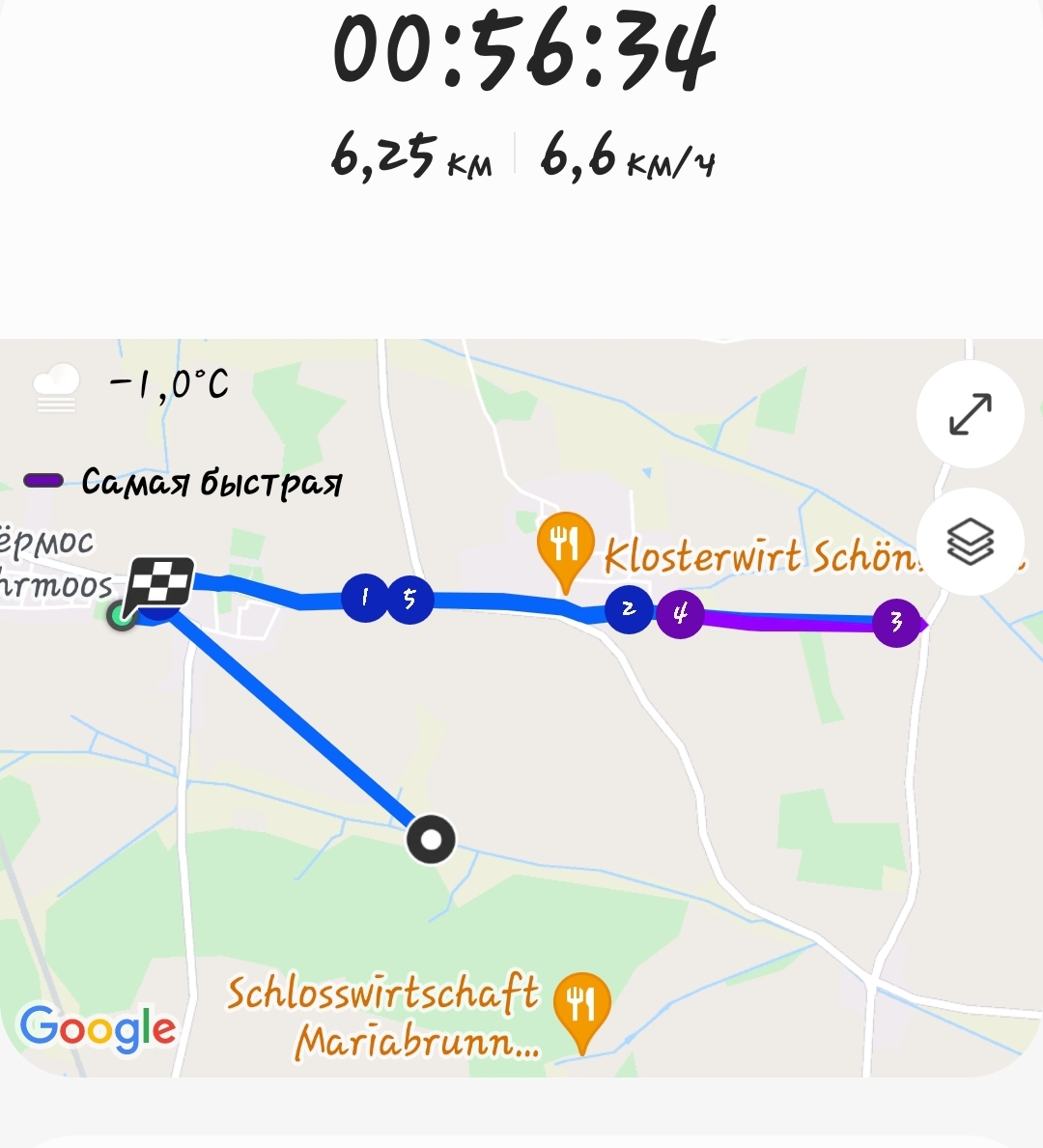Expand the map to full screen
This screenshot has width=1043, height=1148.
click(x=970, y=414)
